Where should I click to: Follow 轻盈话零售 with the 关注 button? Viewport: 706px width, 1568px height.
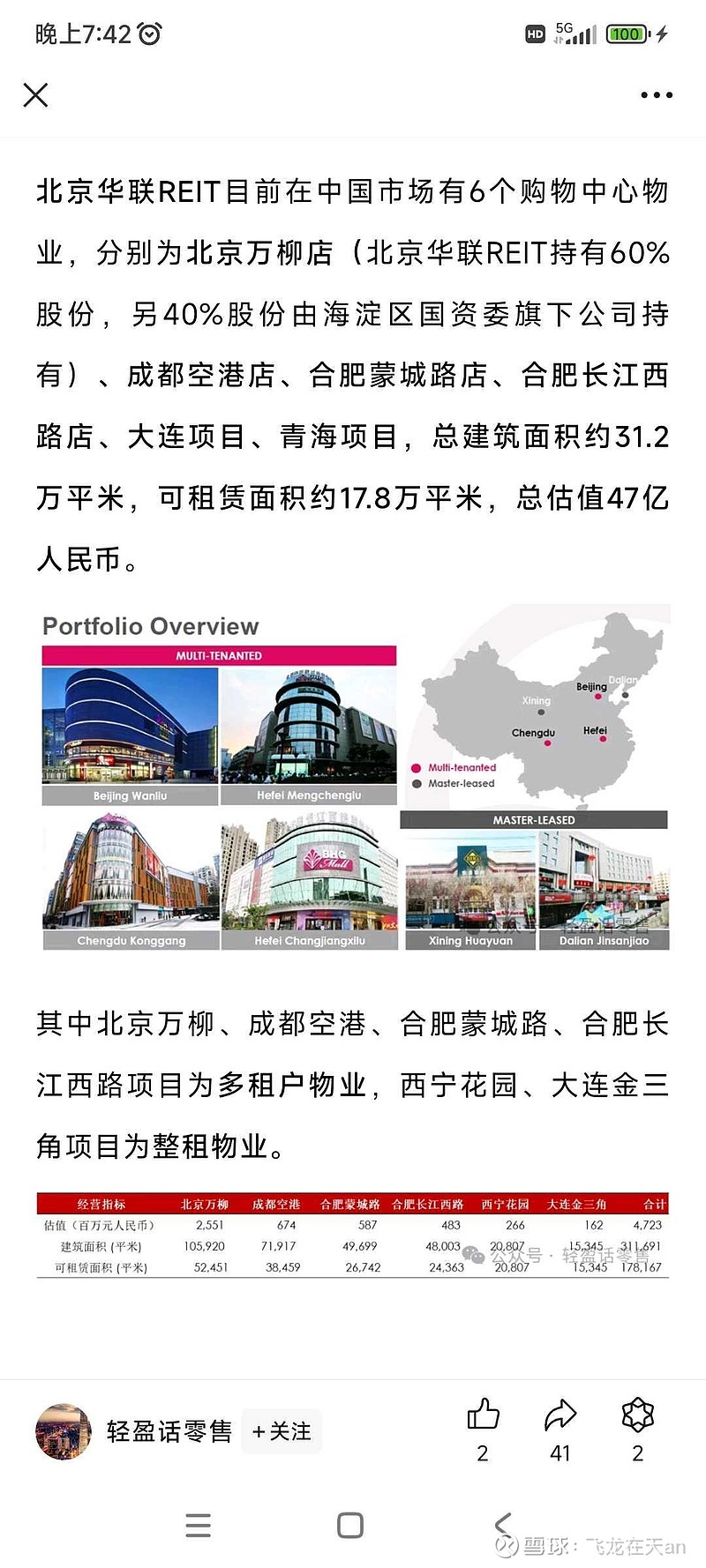pos(282,1431)
